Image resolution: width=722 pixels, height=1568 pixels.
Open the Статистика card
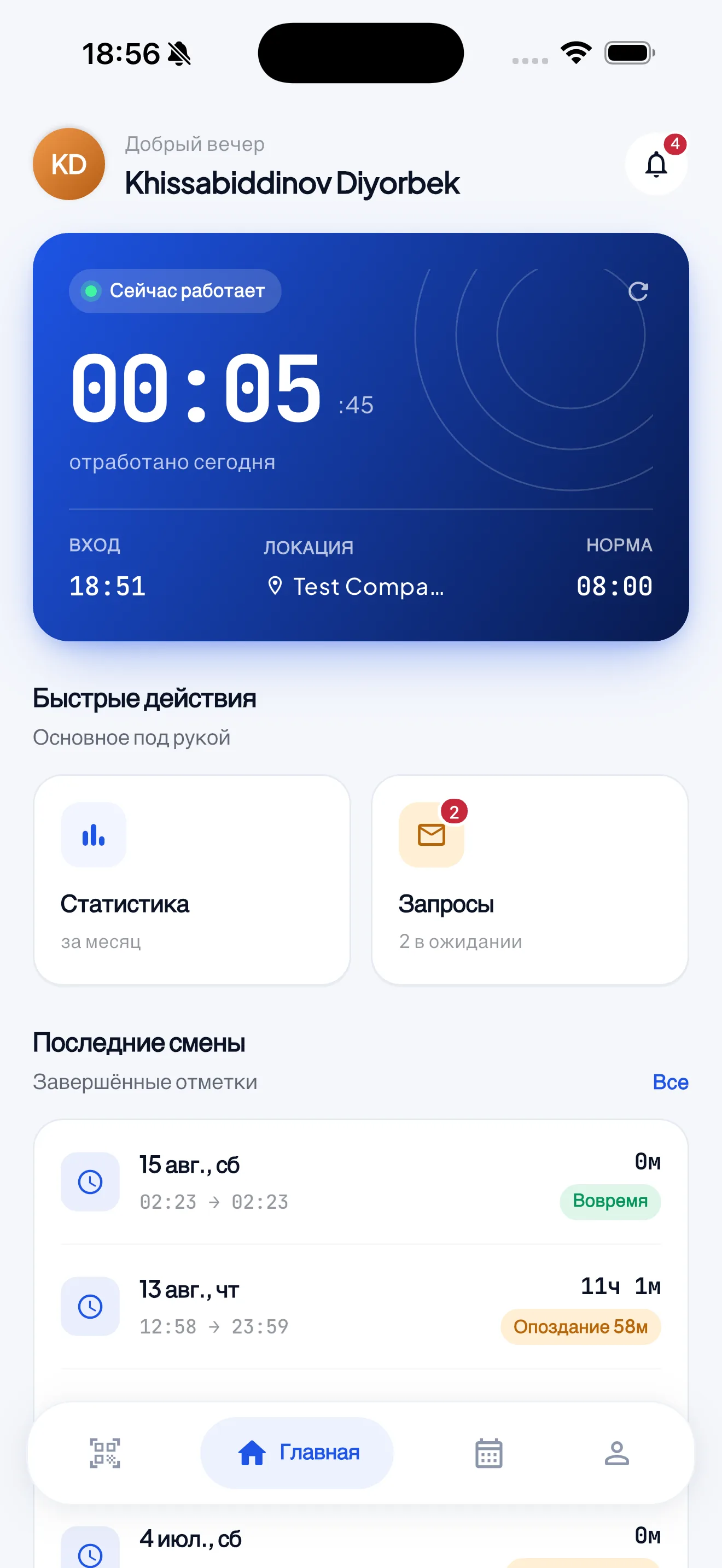pyautogui.click(x=192, y=880)
